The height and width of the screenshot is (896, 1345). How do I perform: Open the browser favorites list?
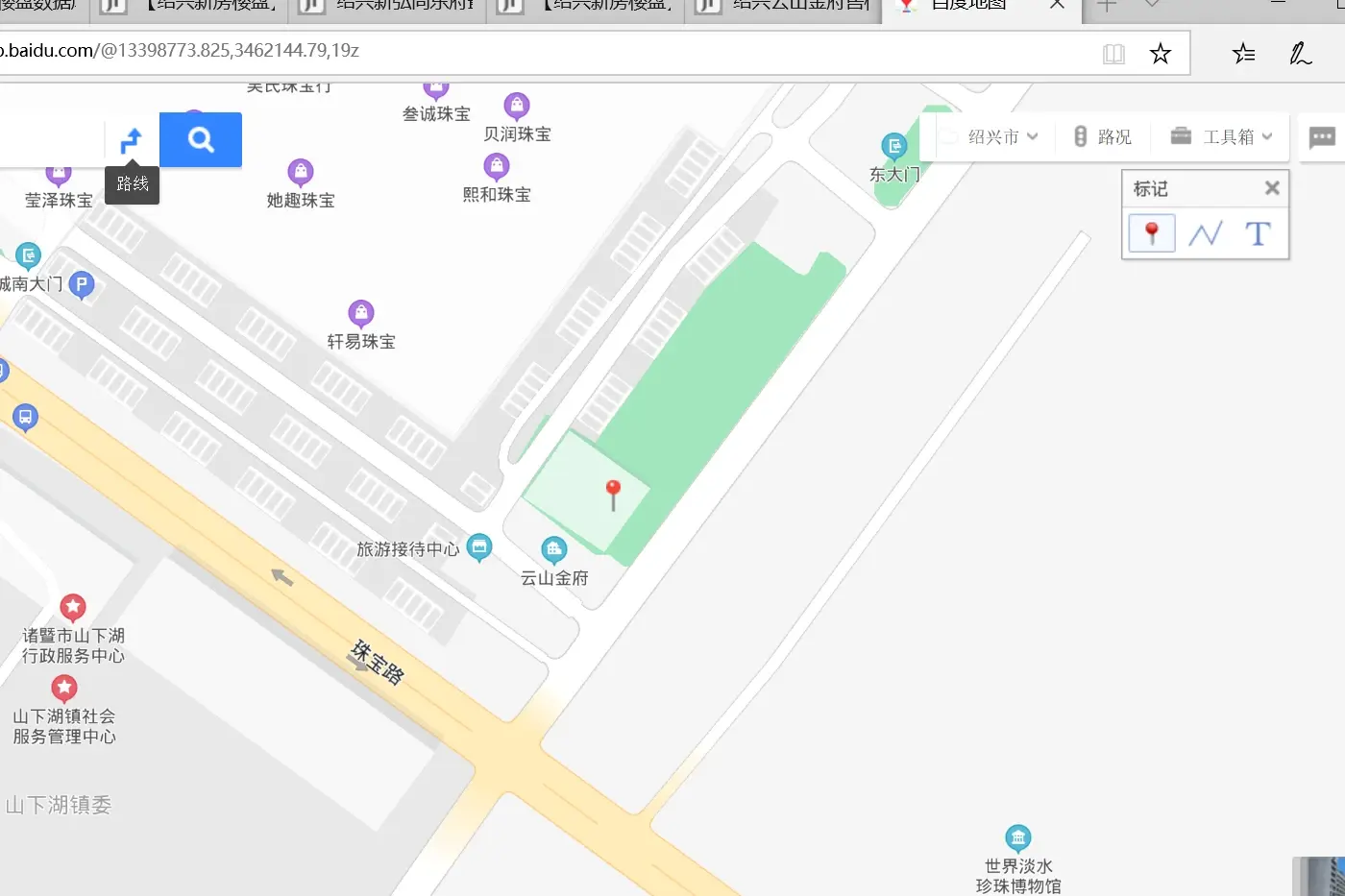(x=1243, y=54)
